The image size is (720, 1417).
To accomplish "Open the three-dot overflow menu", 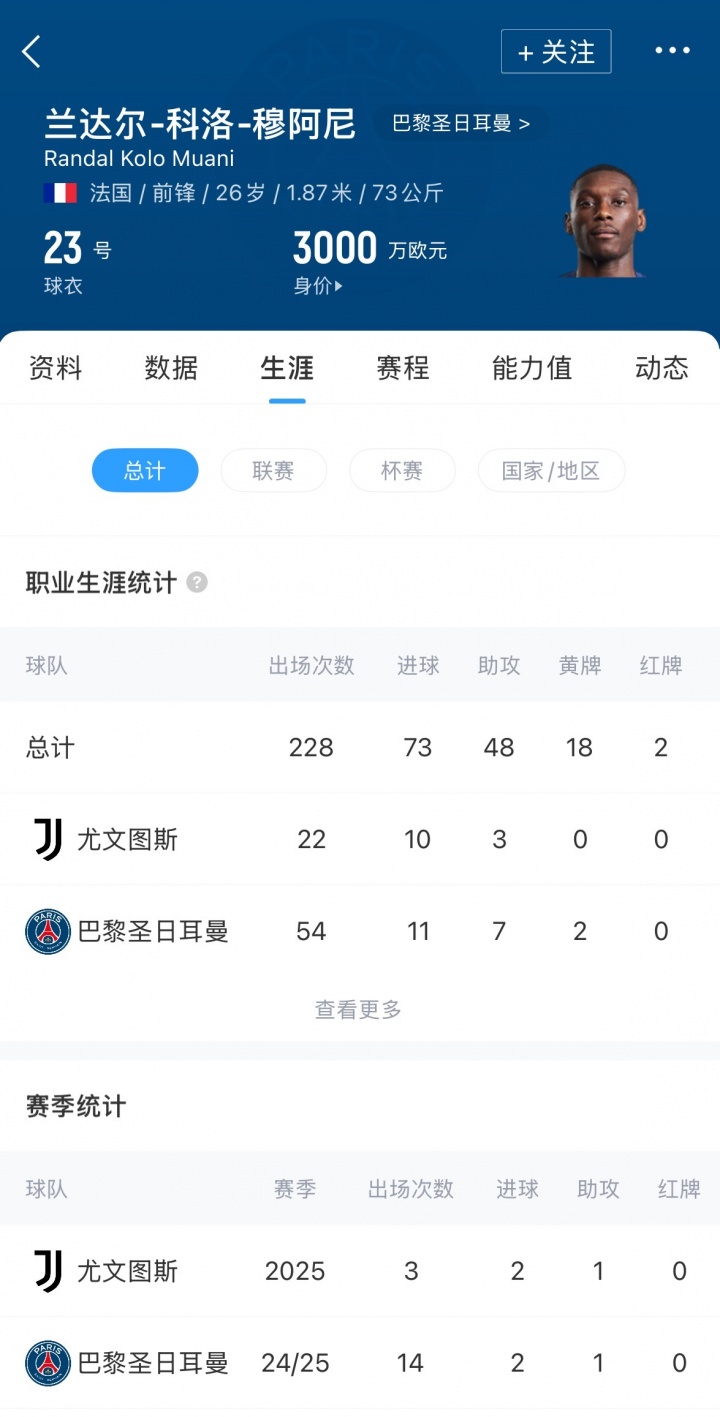I will (672, 52).
